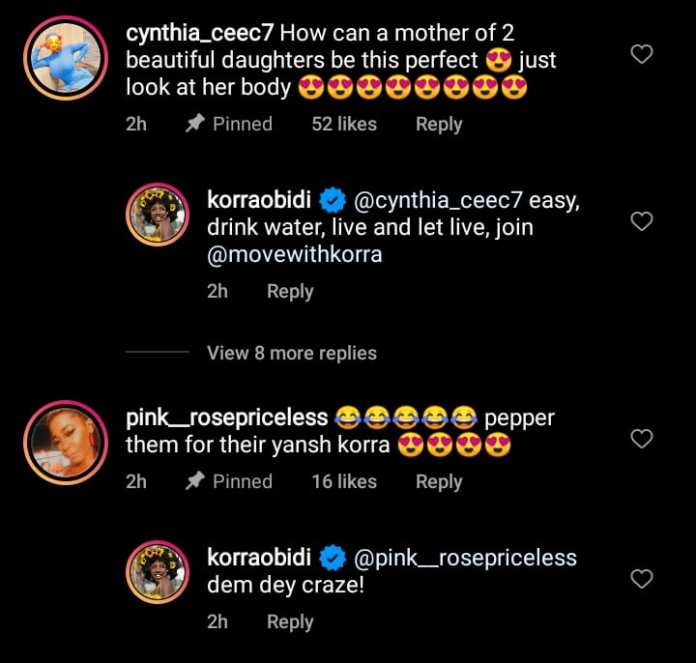Like cynthia_ceec7's pinned comment

[643, 55]
